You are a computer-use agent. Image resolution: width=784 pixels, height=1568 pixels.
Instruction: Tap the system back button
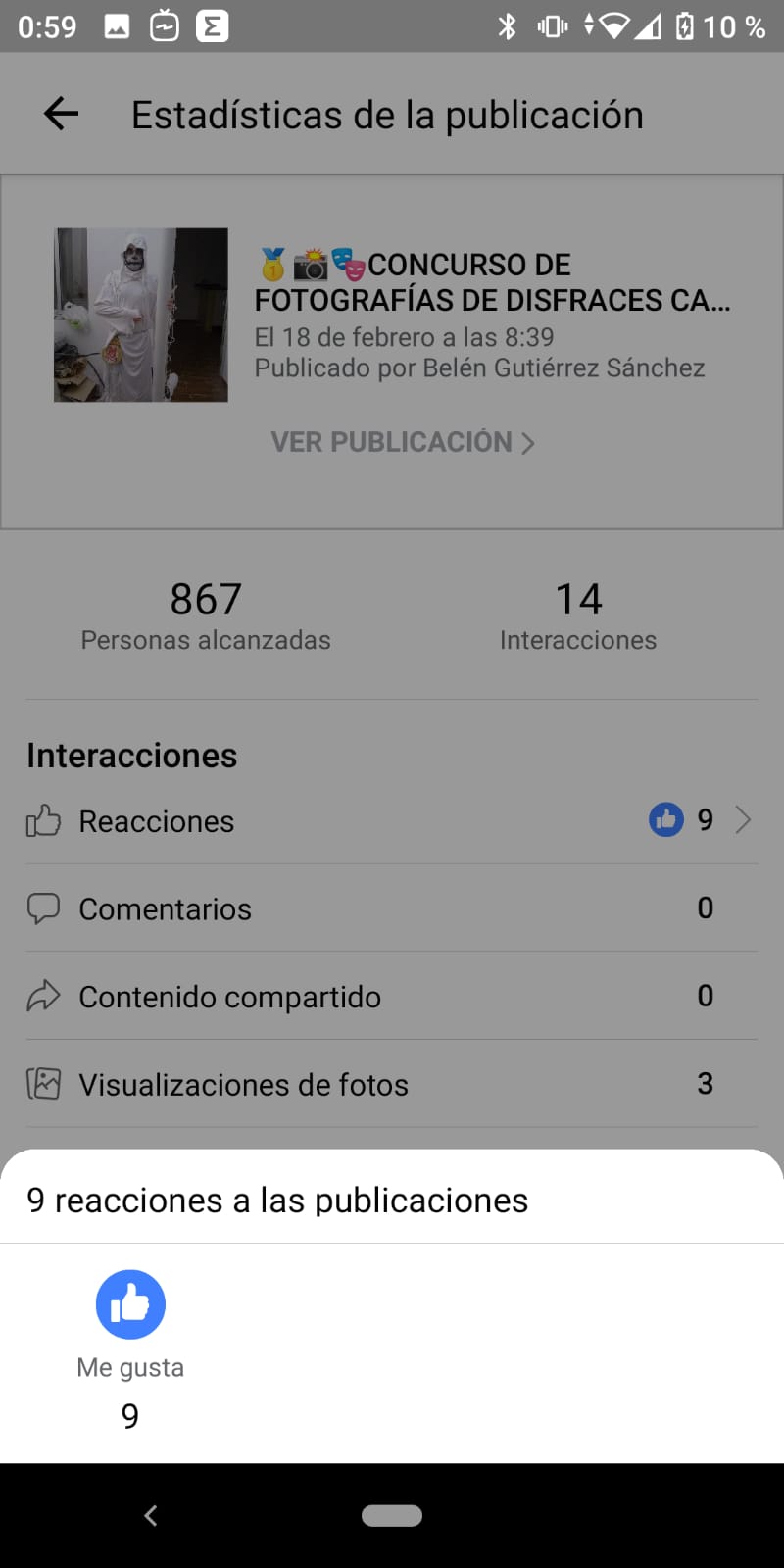coord(151,1516)
